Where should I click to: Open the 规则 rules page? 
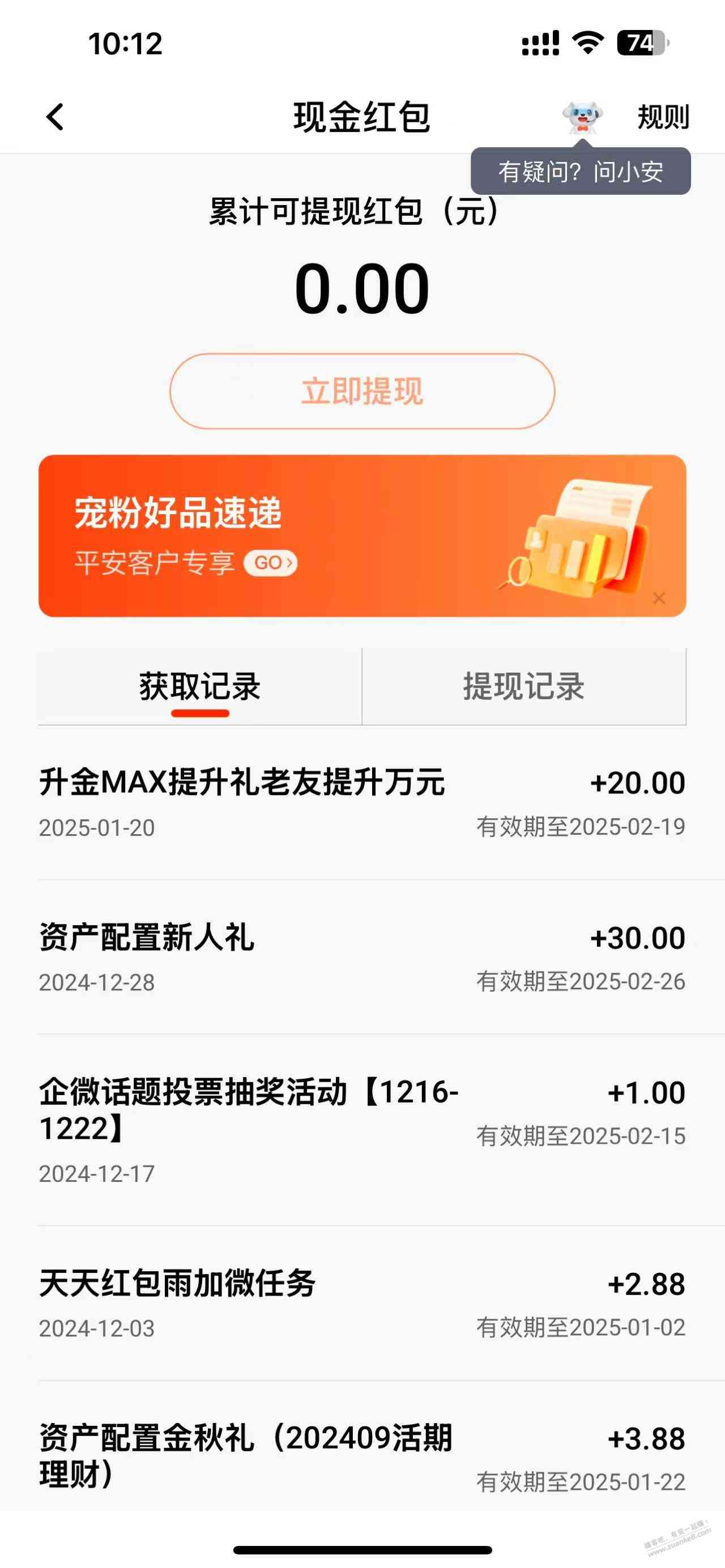(663, 117)
